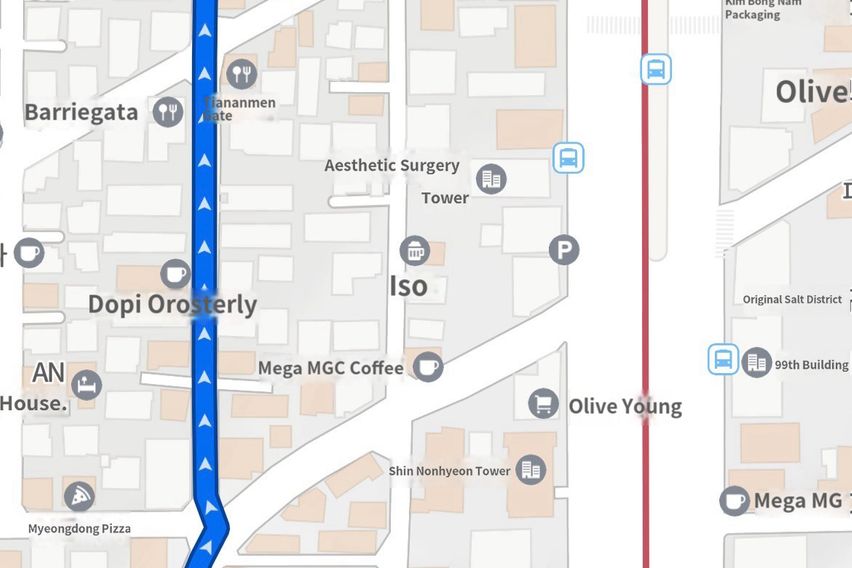Tap the Dopi Orosterly cafe marker
Image resolution: width=852 pixels, height=568 pixels.
click(175, 273)
